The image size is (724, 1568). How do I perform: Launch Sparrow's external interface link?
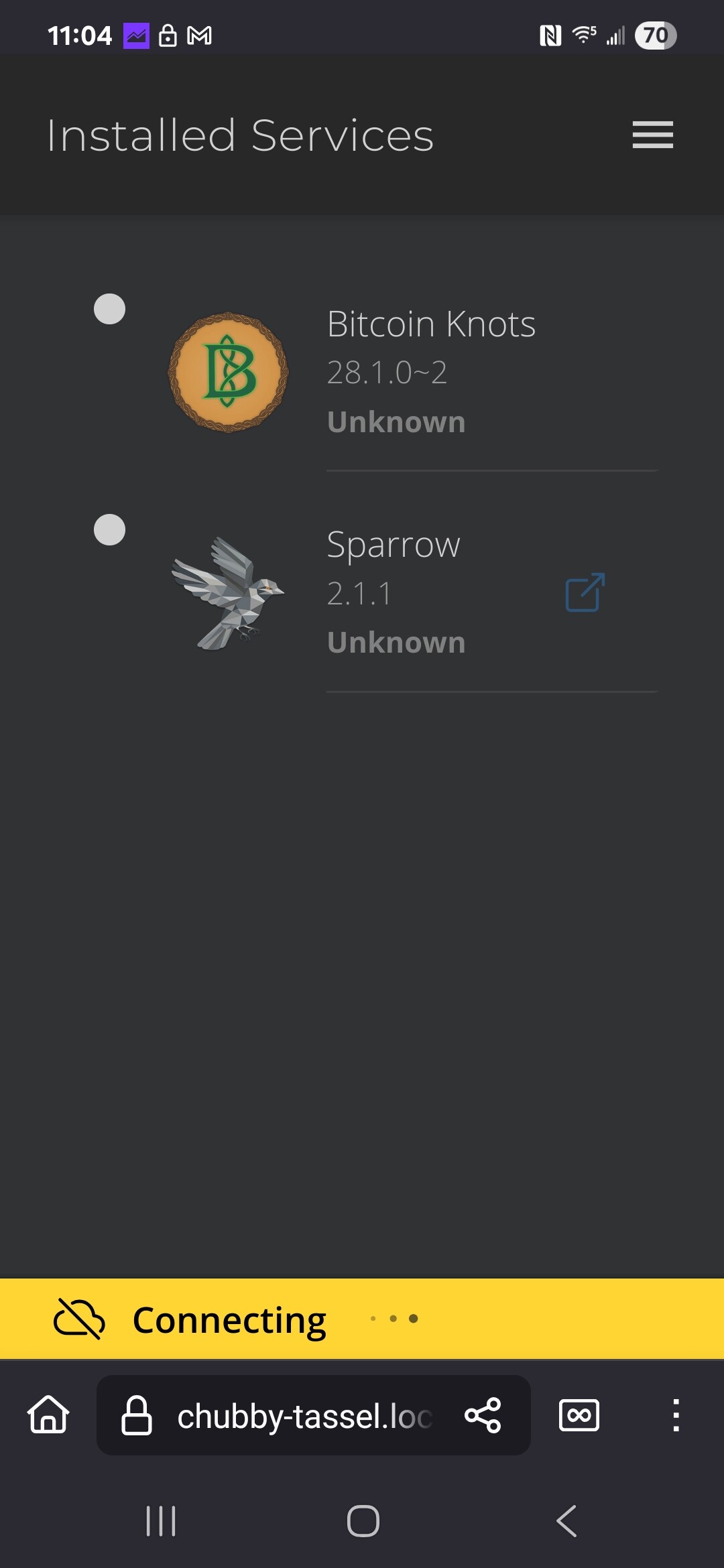click(585, 592)
